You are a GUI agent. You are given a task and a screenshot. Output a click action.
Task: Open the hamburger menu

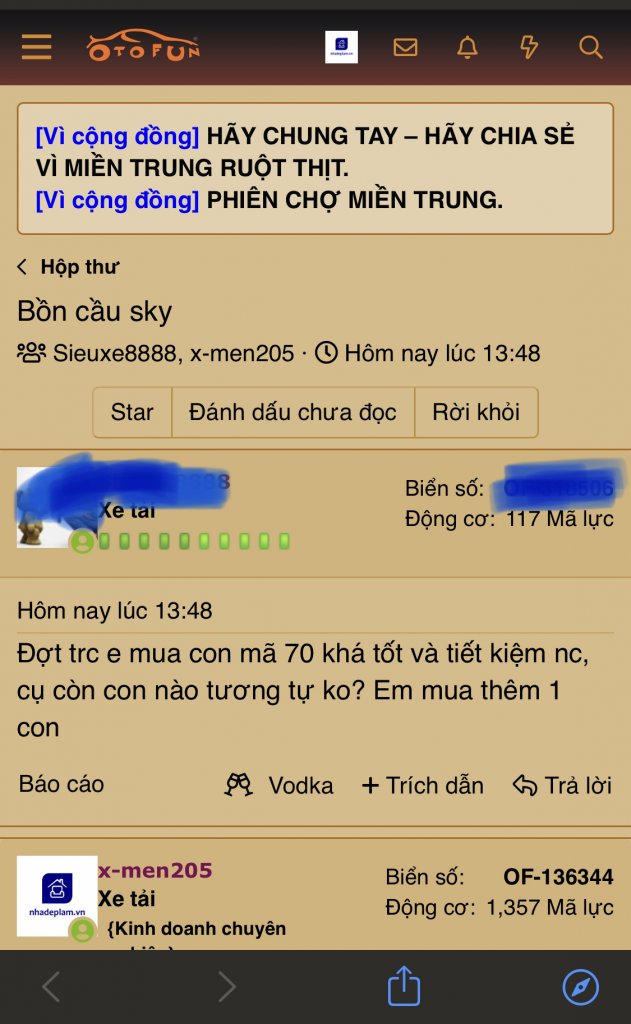(37, 47)
